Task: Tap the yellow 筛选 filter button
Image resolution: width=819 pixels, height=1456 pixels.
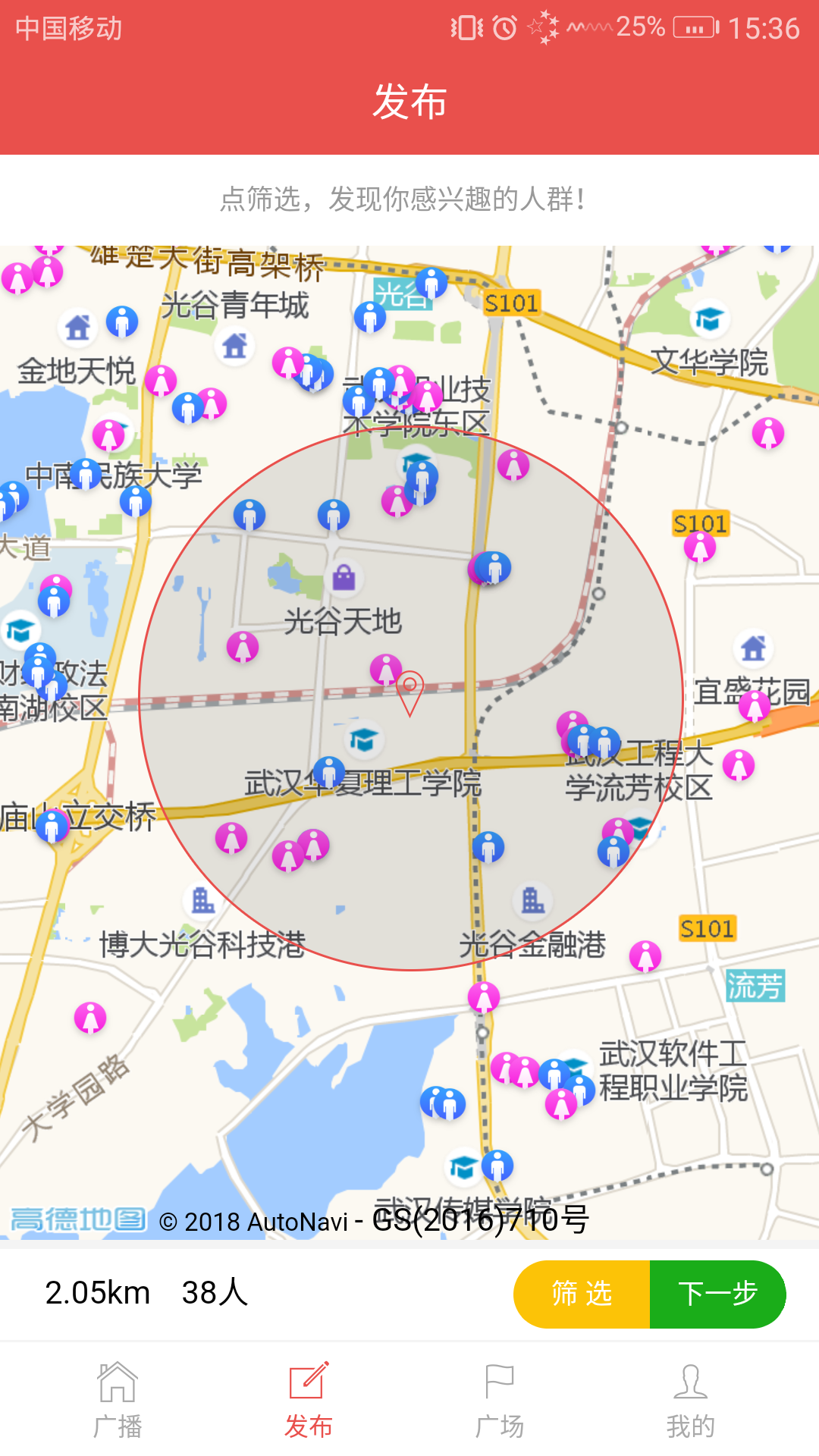Action: click(582, 1294)
